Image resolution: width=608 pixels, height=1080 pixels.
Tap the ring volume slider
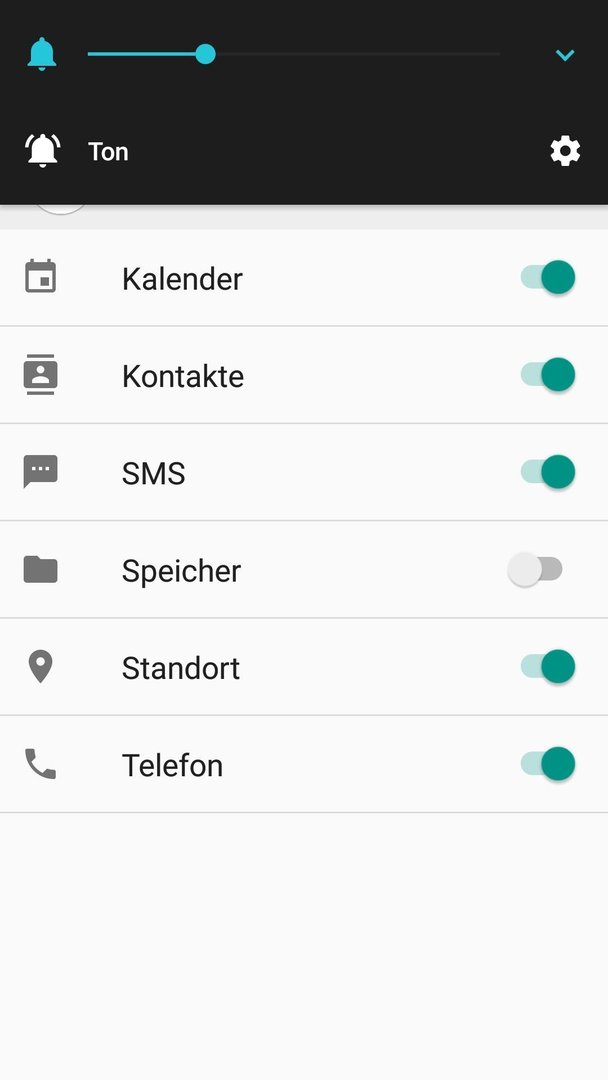pos(293,54)
